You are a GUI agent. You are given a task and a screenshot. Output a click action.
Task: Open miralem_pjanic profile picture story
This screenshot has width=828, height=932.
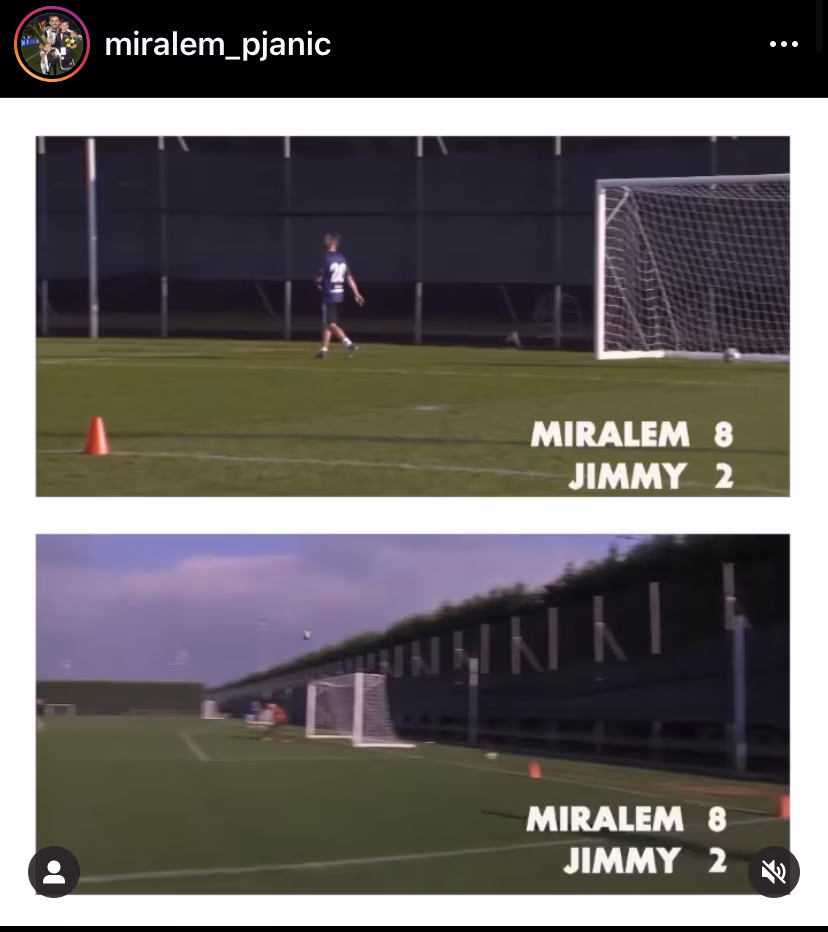coord(52,44)
